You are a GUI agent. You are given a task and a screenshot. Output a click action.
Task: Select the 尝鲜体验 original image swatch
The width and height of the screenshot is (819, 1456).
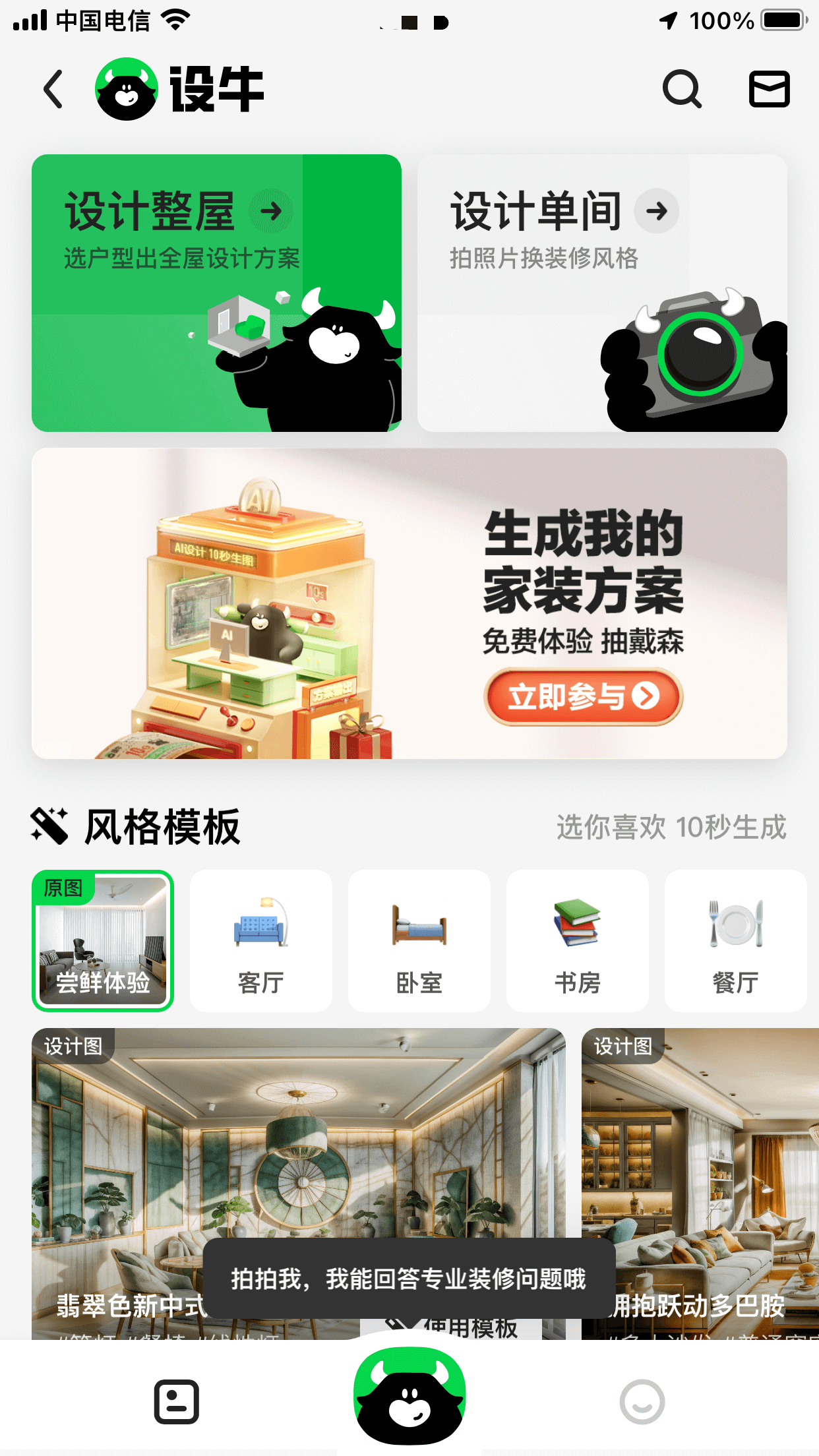point(102,941)
